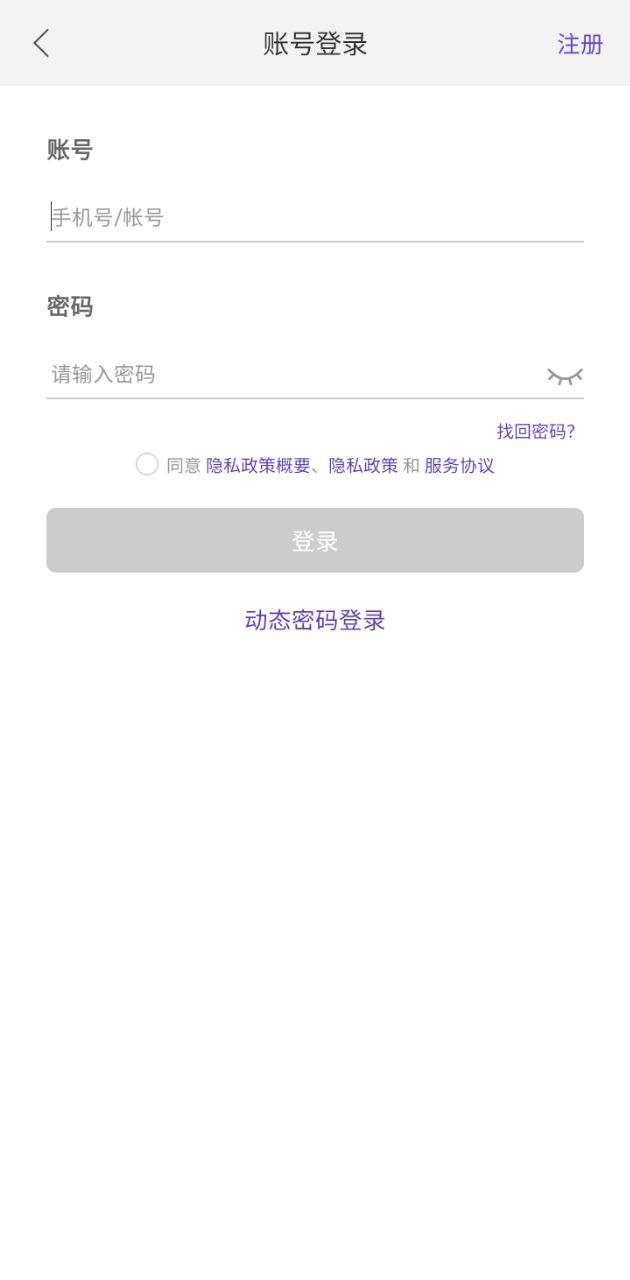Image resolution: width=630 pixels, height=1280 pixels.
Task: Check the 同意 agreement circle
Action: coord(147,464)
